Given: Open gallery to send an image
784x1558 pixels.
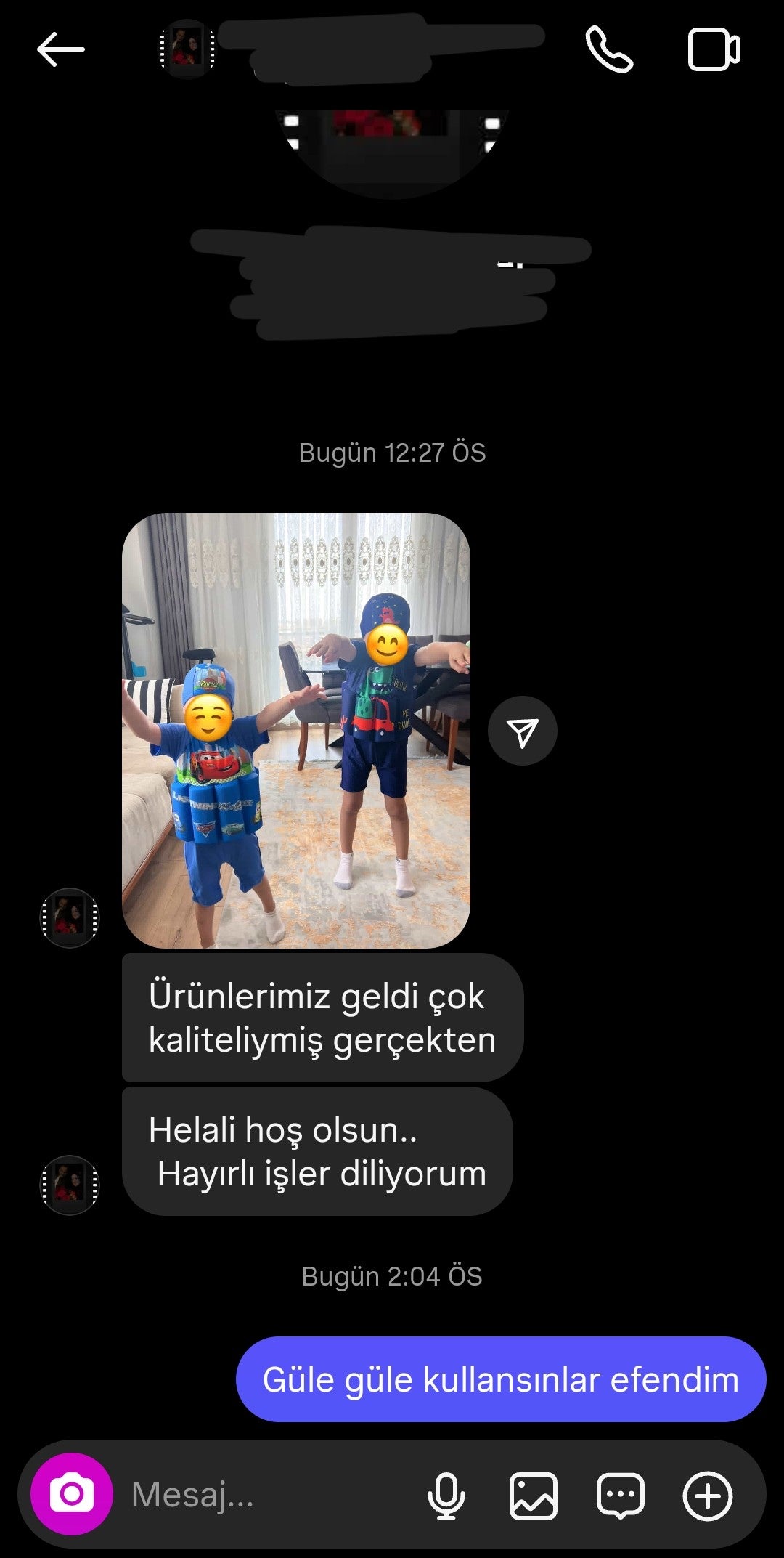Looking at the screenshot, I should [x=534, y=1496].
